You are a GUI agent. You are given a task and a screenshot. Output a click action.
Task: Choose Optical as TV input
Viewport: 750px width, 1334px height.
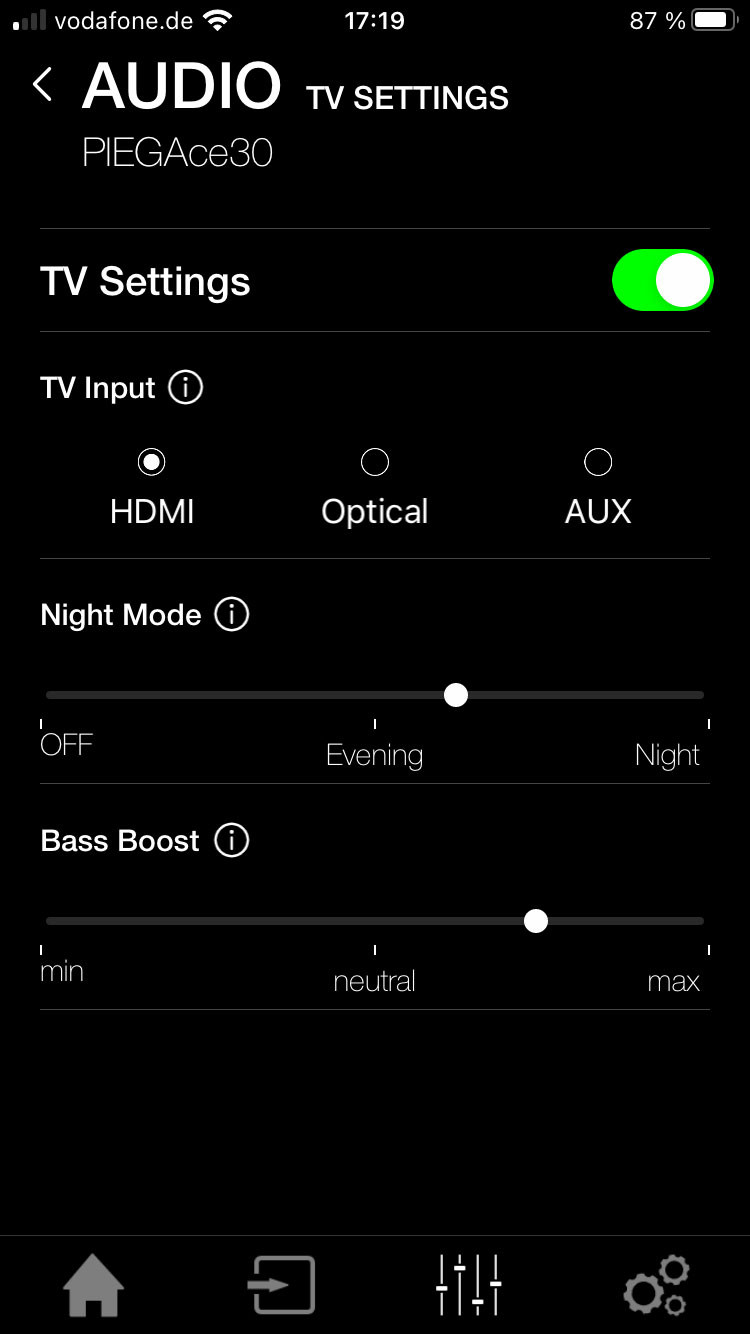[x=374, y=462]
